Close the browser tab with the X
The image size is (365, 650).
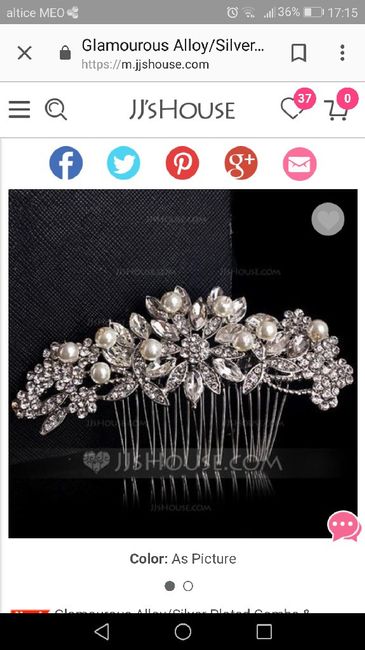[x=24, y=53]
